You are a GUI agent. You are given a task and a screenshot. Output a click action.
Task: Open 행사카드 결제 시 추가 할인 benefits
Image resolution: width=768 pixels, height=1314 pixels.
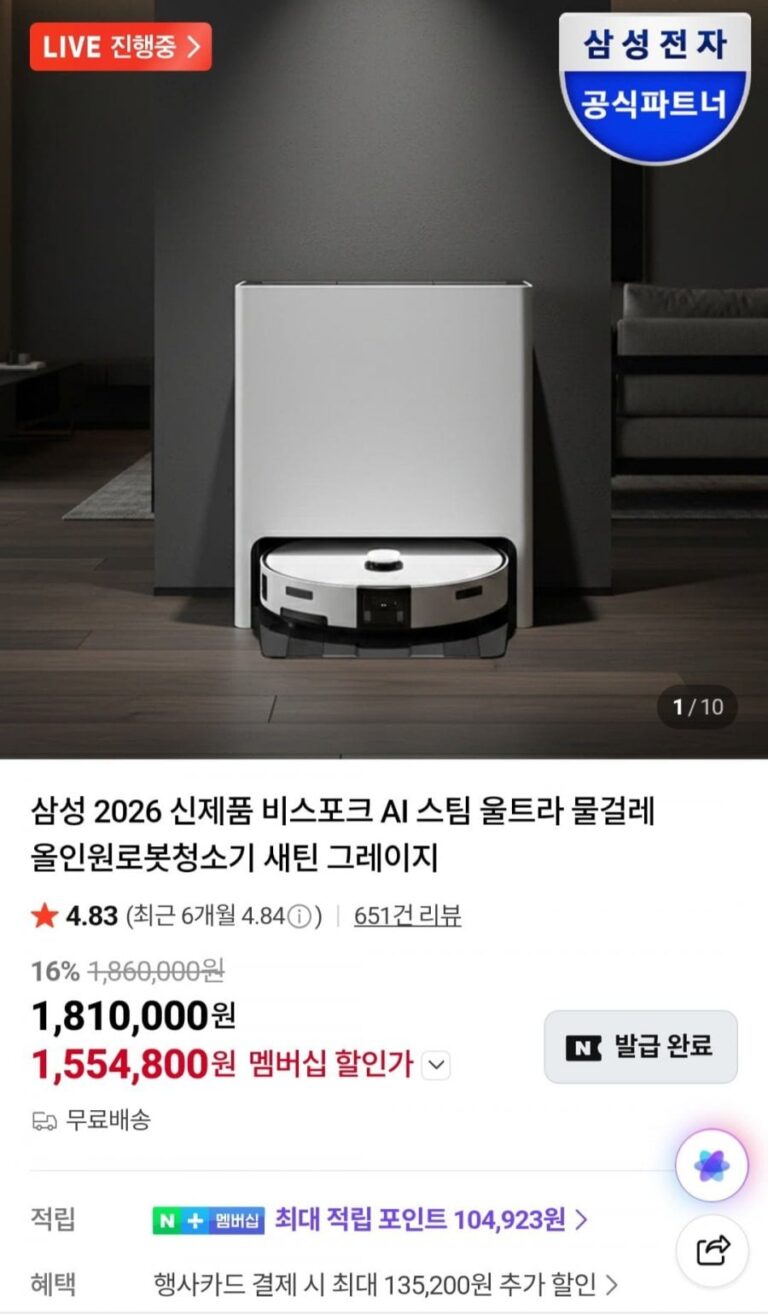click(385, 1283)
